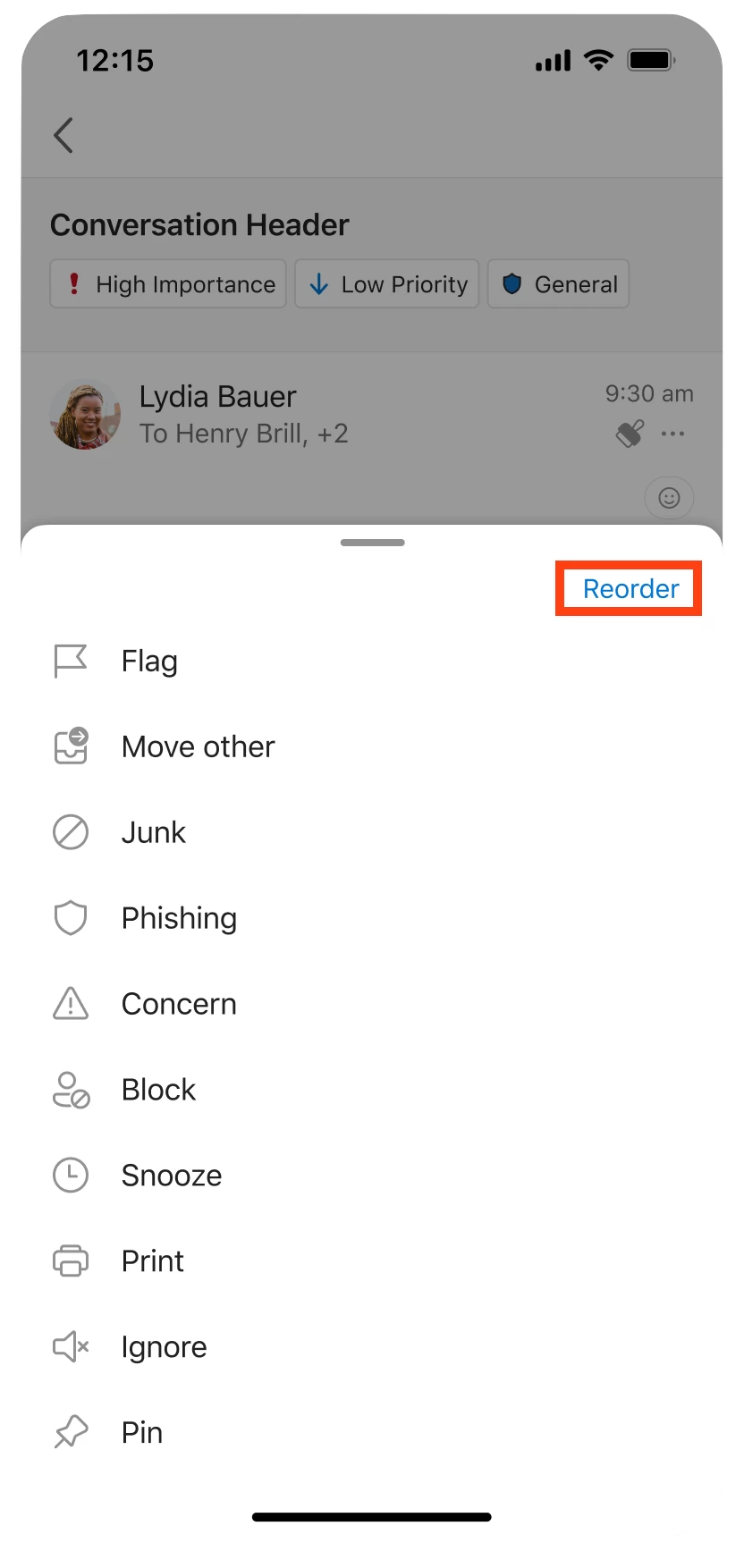The height and width of the screenshot is (1568, 744).
Task: Go back with the back arrow
Action: [63, 136]
